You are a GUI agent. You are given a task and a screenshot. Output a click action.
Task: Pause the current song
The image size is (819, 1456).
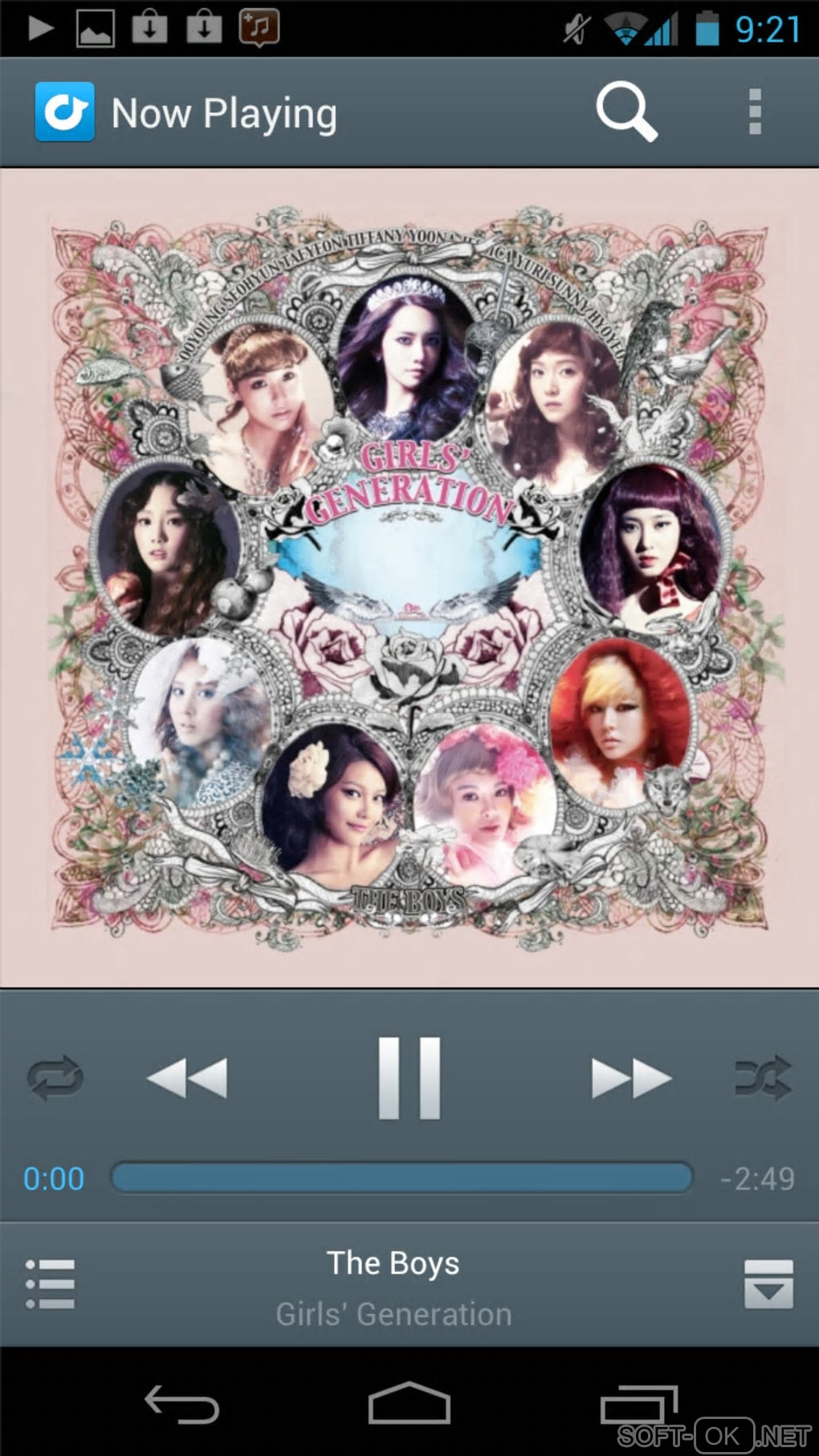409,1078
